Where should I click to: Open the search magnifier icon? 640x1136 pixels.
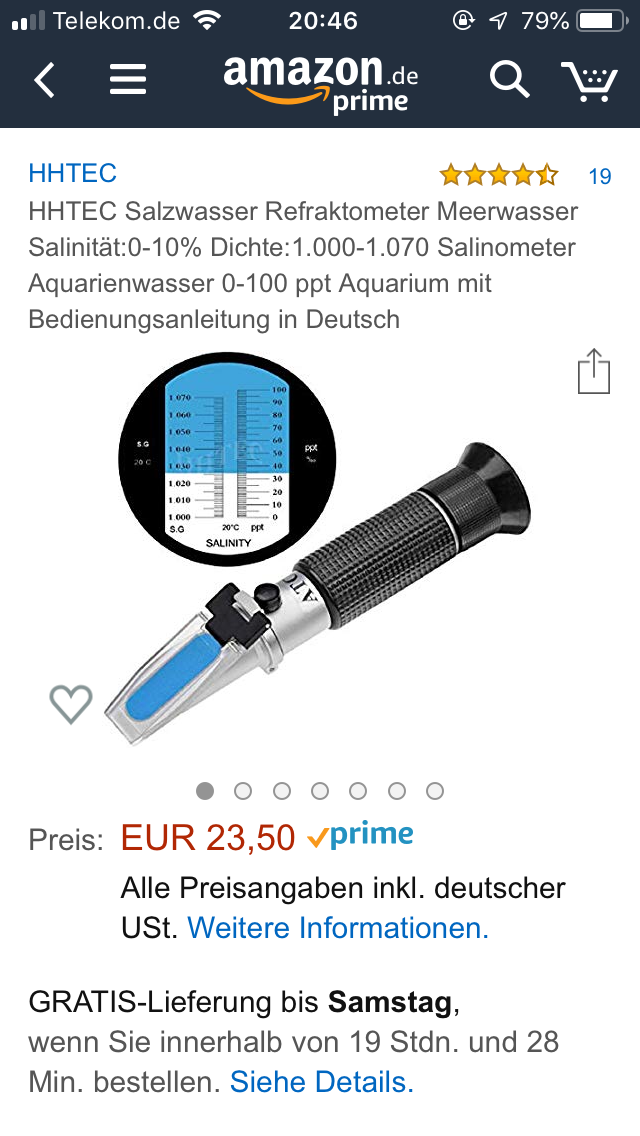(508, 80)
